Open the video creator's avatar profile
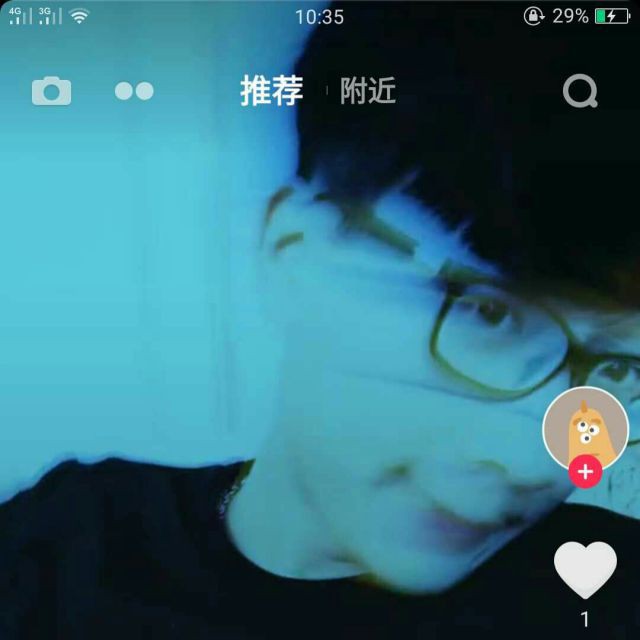This screenshot has width=640, height=640. 585,428
